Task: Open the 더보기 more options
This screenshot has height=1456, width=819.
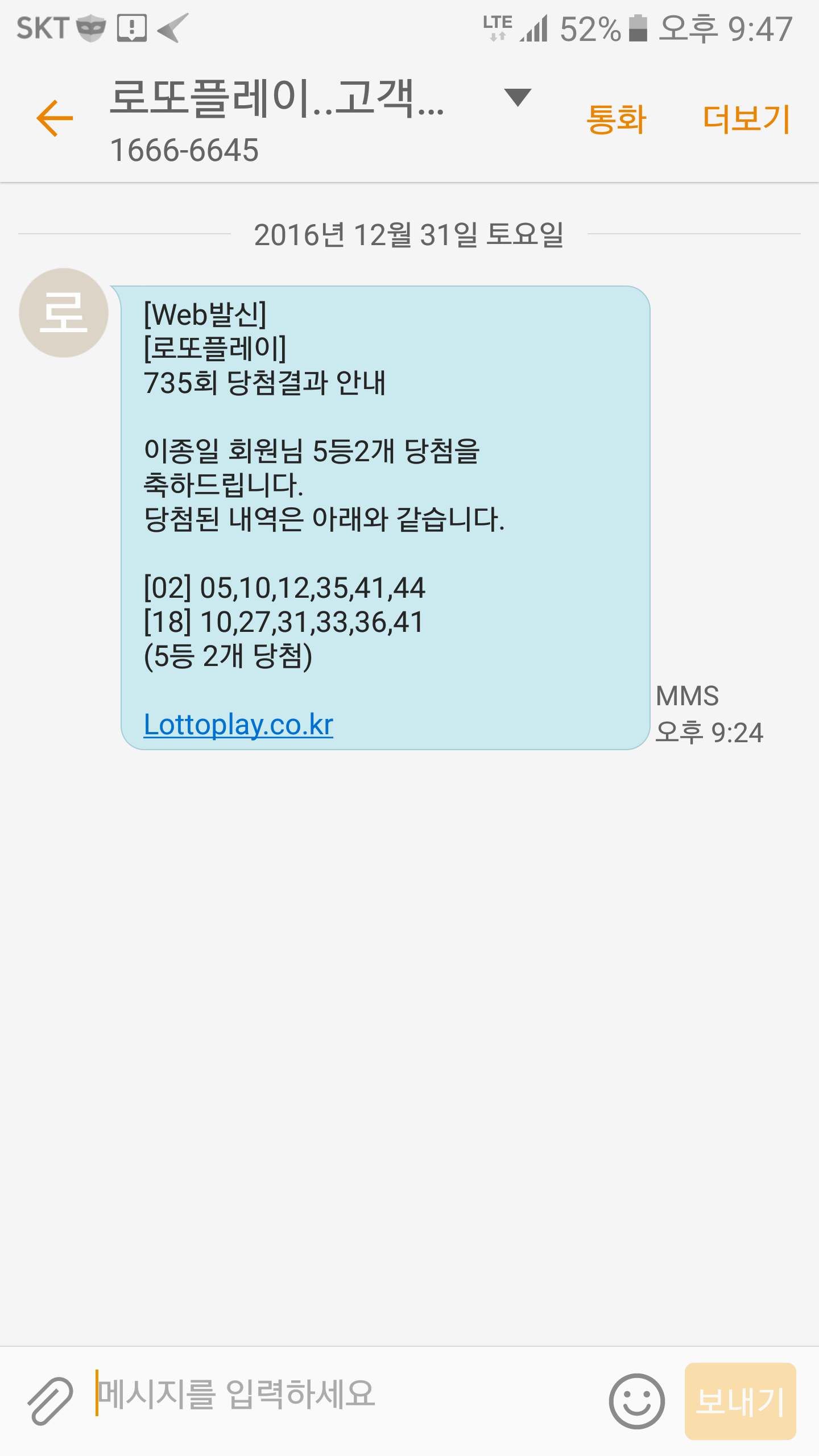Action: point(746,119)
